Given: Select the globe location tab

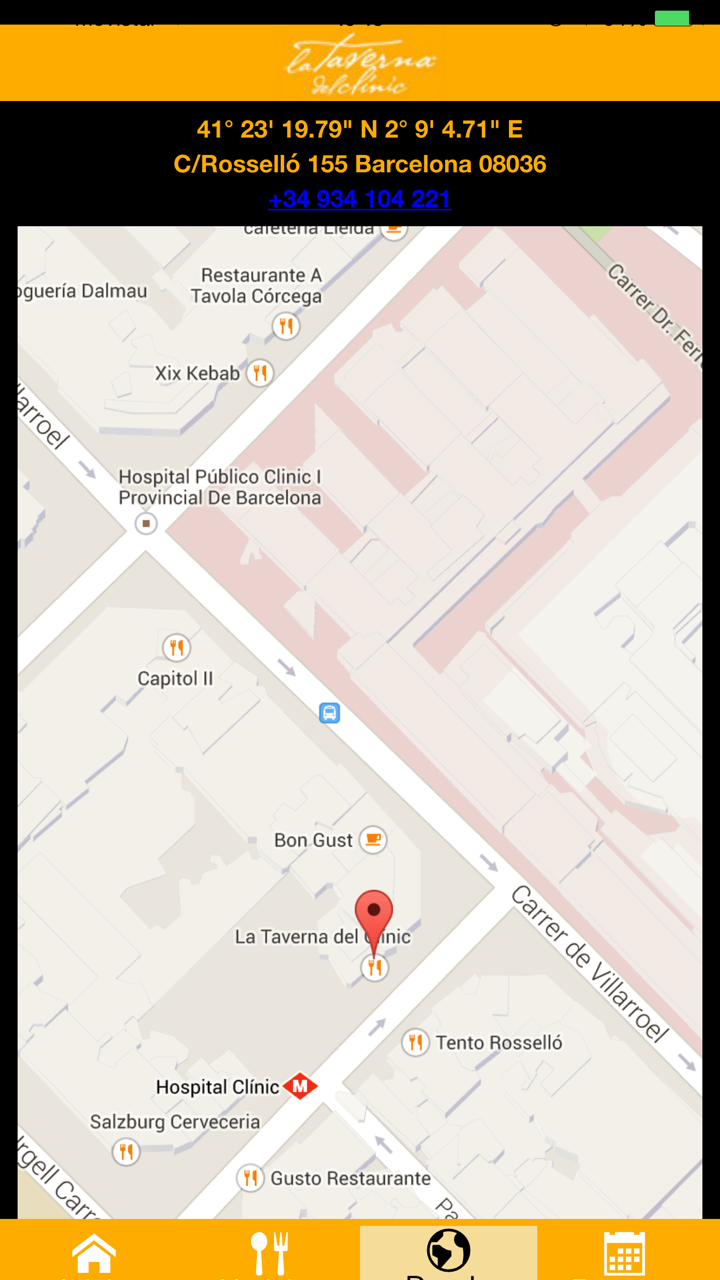Looking at the screenshot, I should tap(448, 1252).
